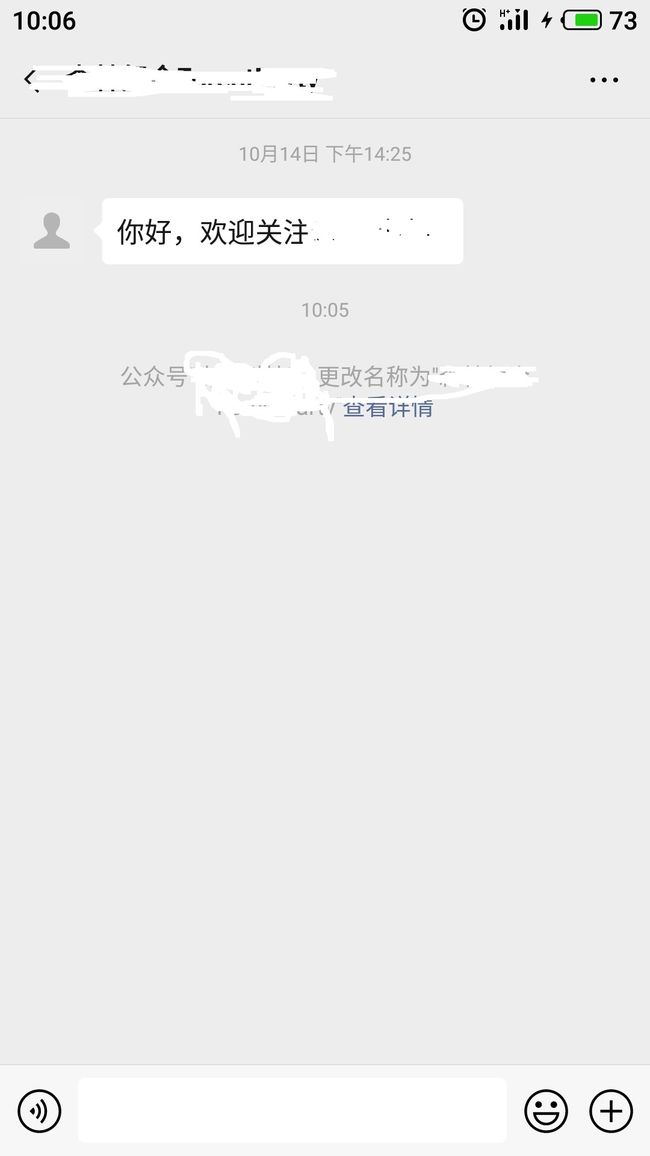Open the three-dot overflow menu
Screen dimensions: 650x1156
click(604, 80)
